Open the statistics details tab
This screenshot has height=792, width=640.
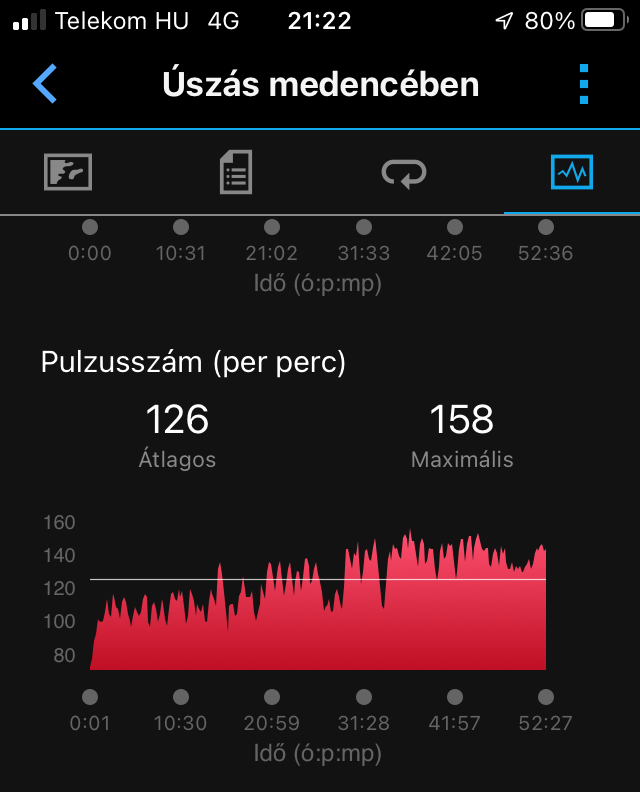(x=236, y=172)
